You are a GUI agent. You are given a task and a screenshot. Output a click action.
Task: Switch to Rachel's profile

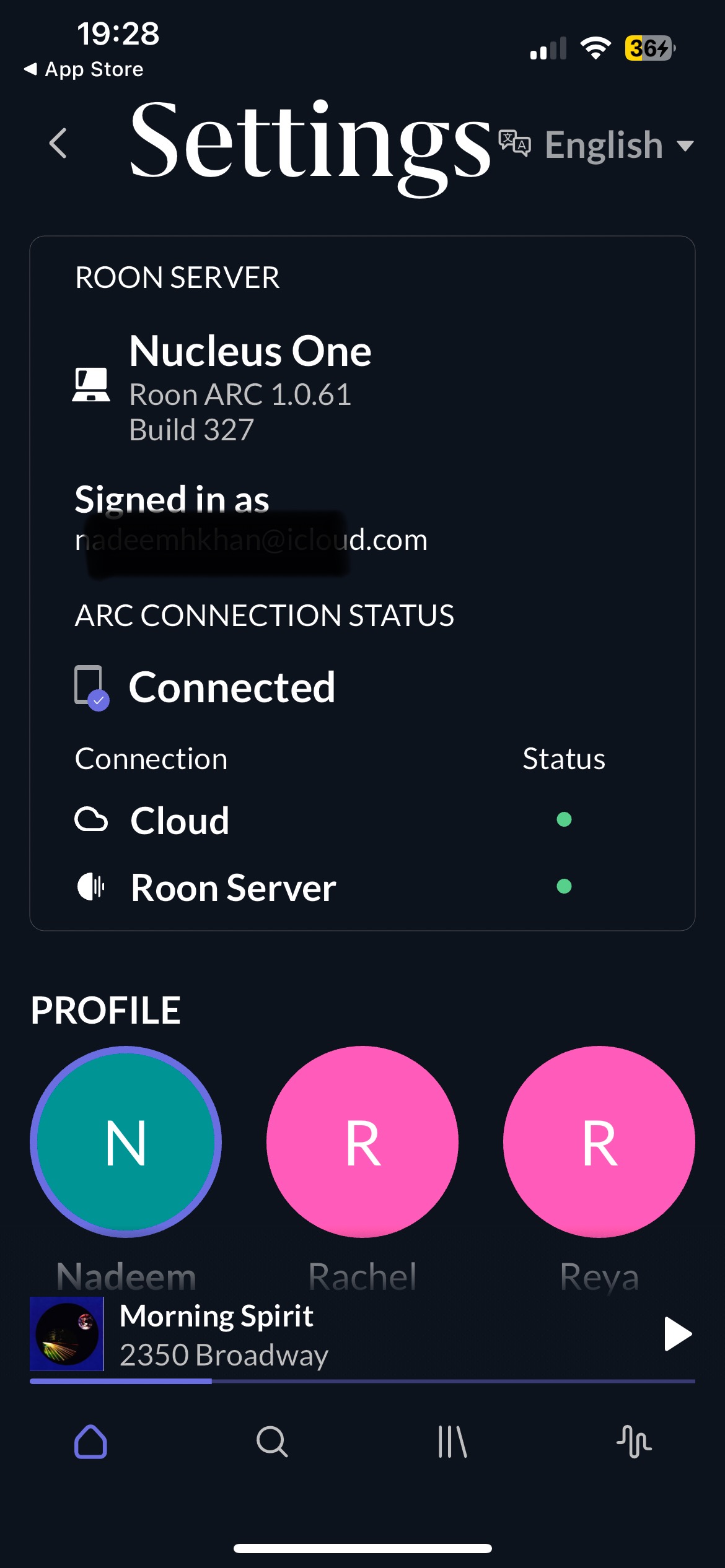pos(362,1141)
